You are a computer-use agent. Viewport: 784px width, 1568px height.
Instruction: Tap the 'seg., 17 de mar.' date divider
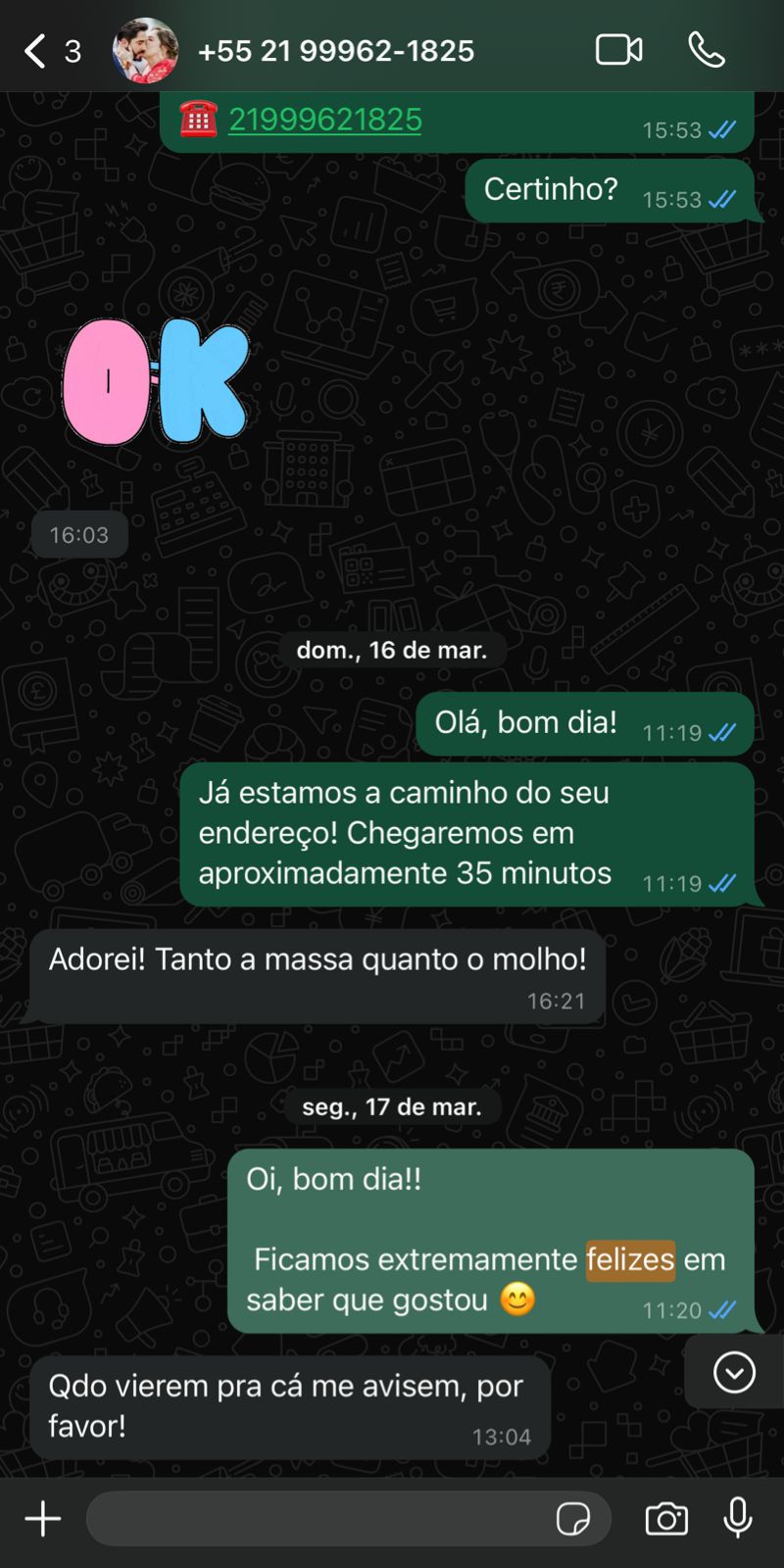point(391,1106)
